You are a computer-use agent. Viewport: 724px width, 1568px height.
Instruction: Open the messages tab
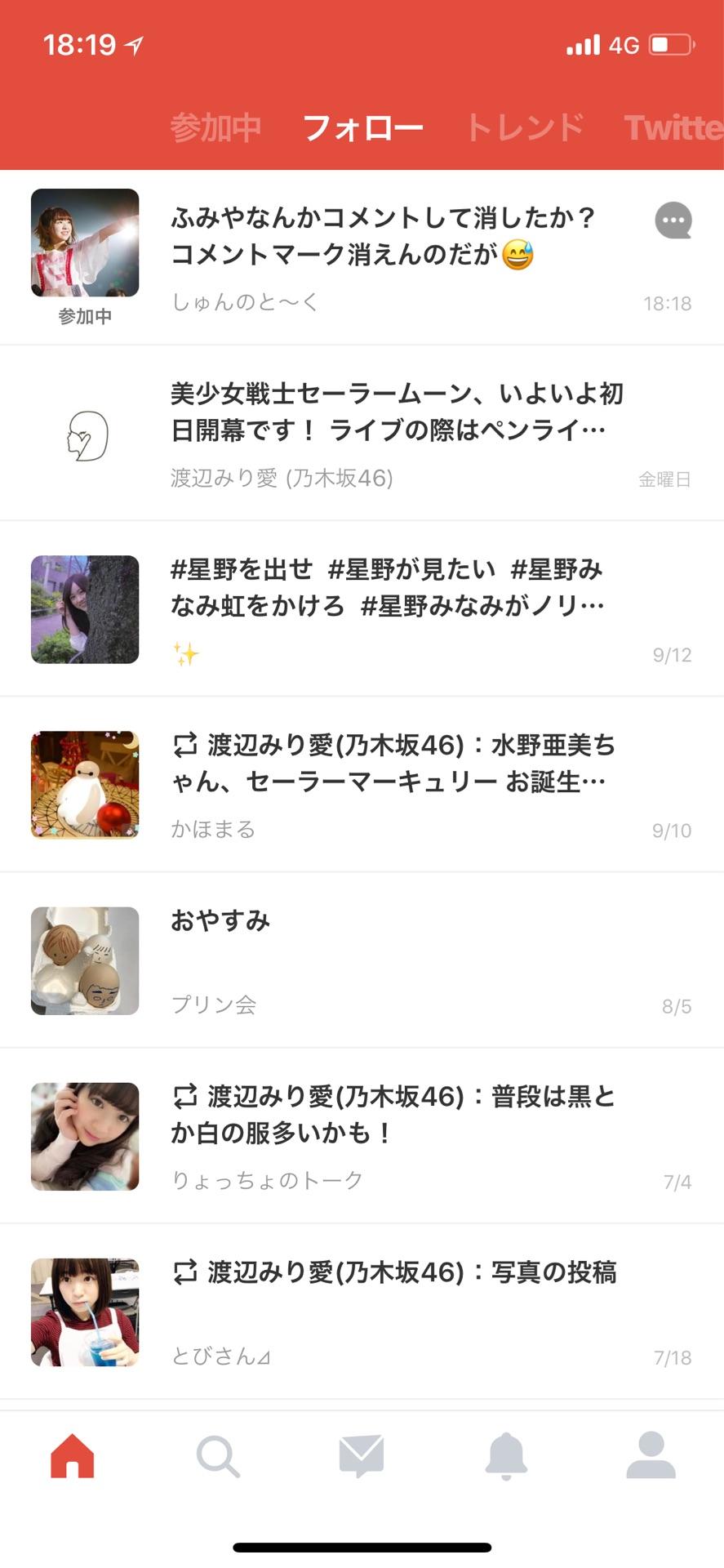[x=362, y=1455]
